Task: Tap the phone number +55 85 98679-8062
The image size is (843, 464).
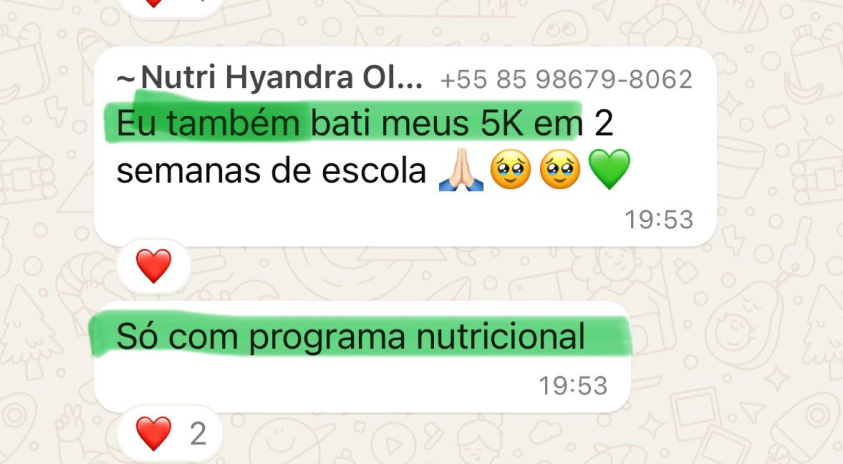Action: coord(567,80)
